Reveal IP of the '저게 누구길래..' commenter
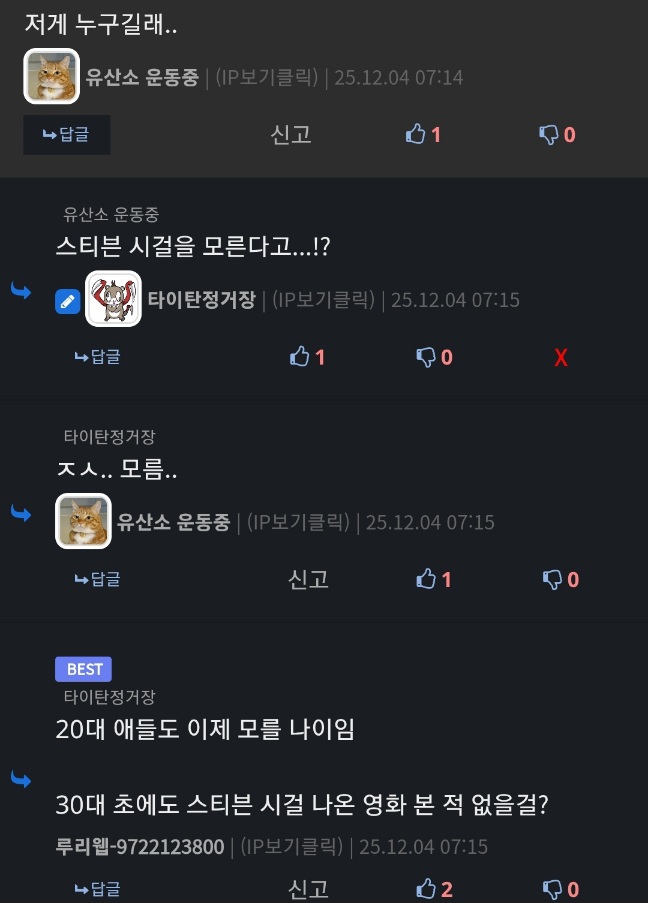 (x=267, y=78)
